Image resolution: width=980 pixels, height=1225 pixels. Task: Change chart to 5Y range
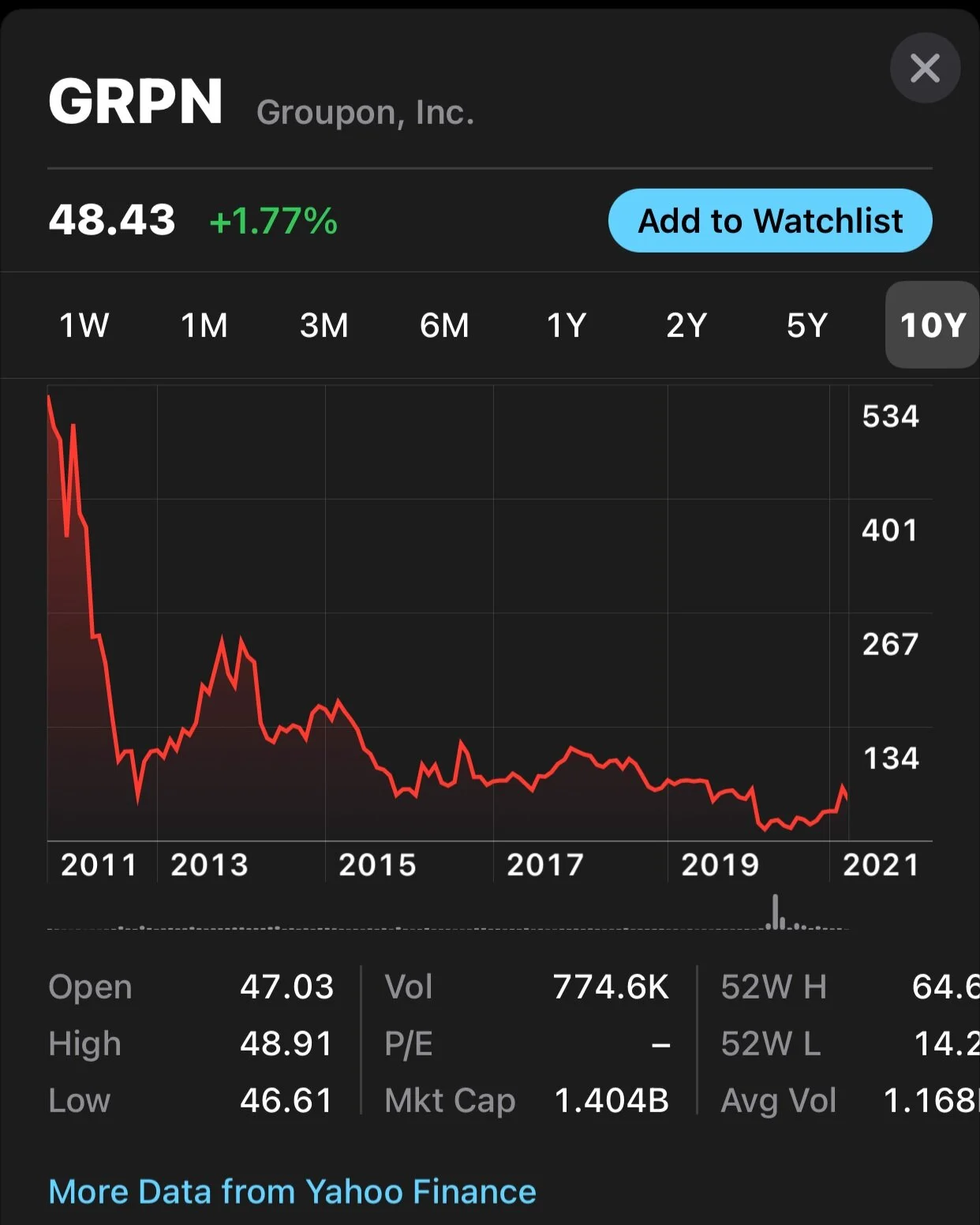tap(806, 325)
